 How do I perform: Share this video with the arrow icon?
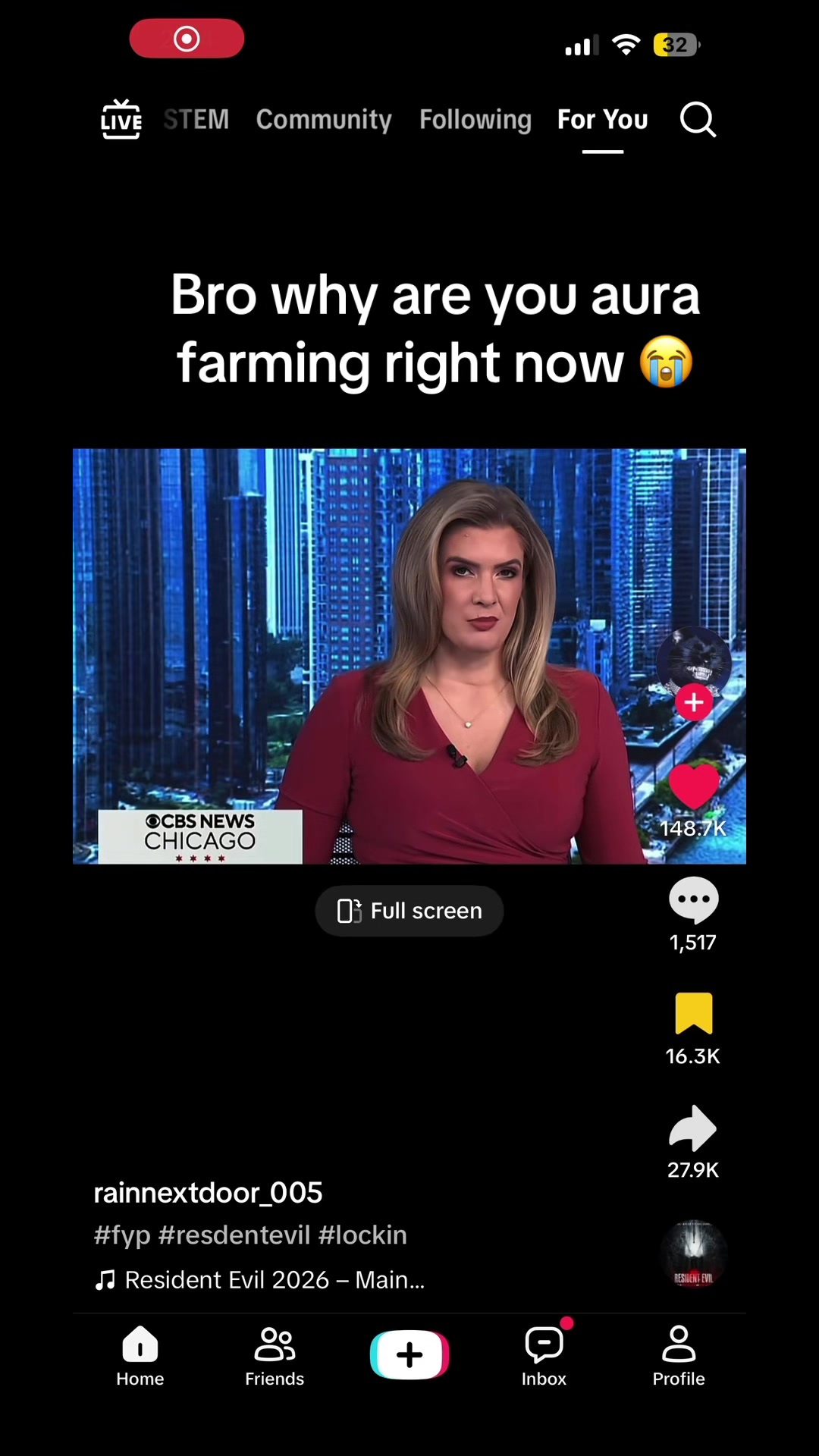(692, 1128)
